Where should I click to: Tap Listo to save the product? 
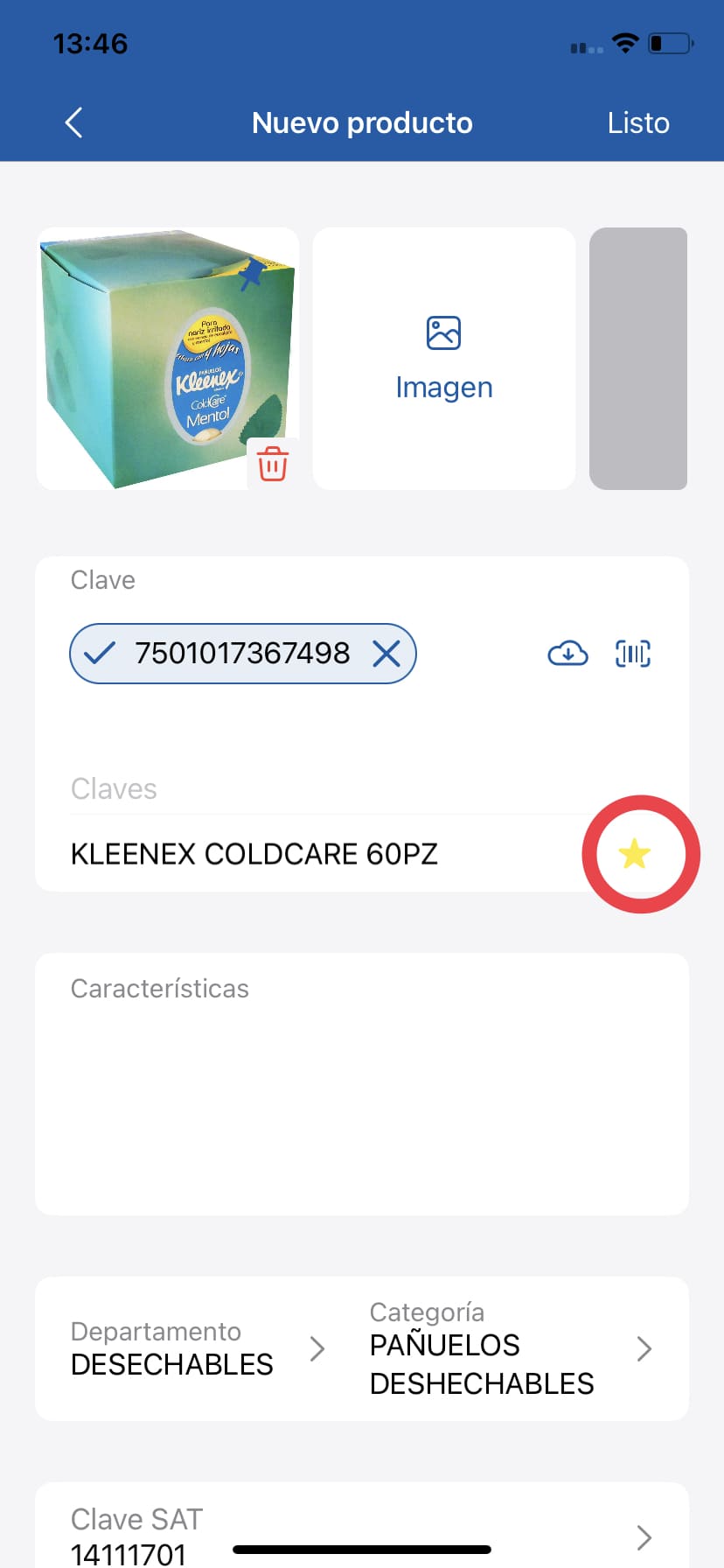coord(638,122)
